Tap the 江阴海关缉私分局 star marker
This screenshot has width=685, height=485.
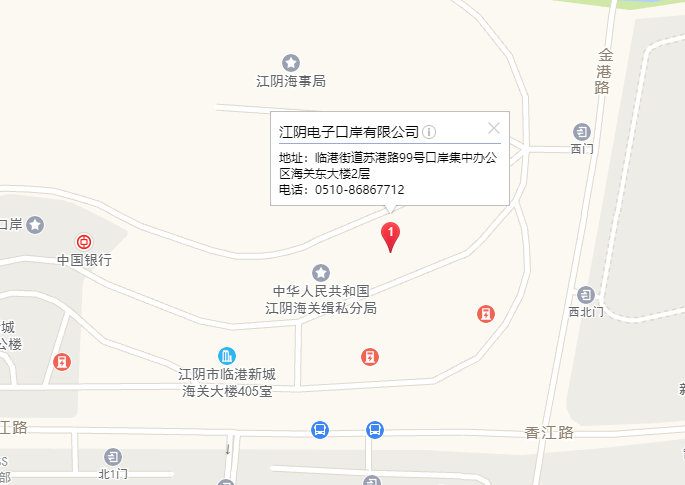point(320,272)
